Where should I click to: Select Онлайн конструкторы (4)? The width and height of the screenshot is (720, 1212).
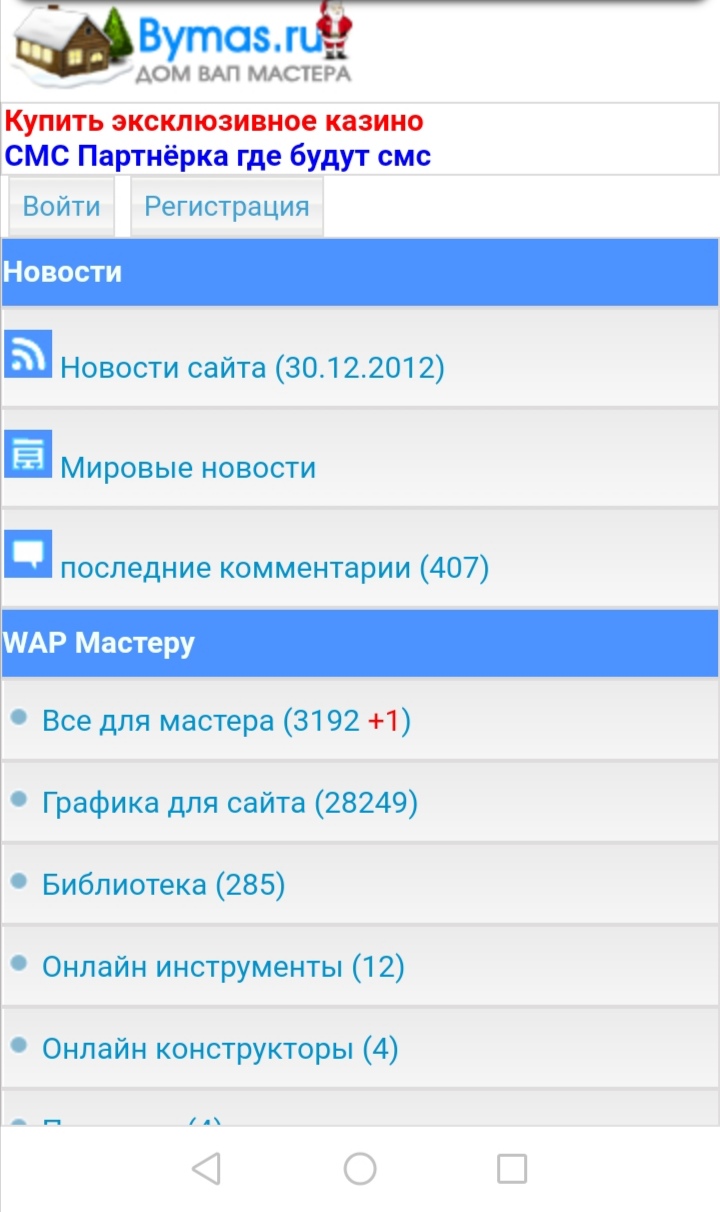click(220, 1049)
